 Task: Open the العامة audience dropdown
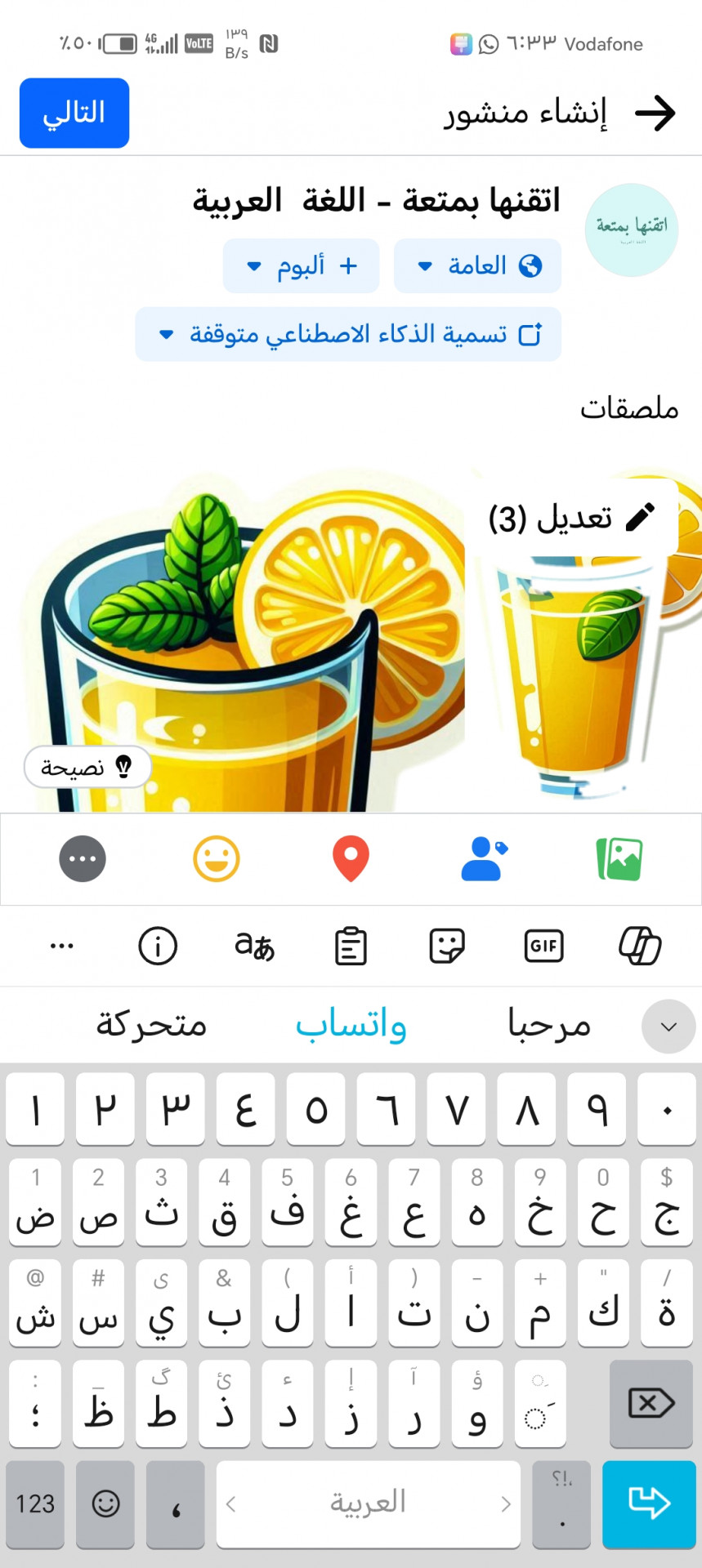477,265
